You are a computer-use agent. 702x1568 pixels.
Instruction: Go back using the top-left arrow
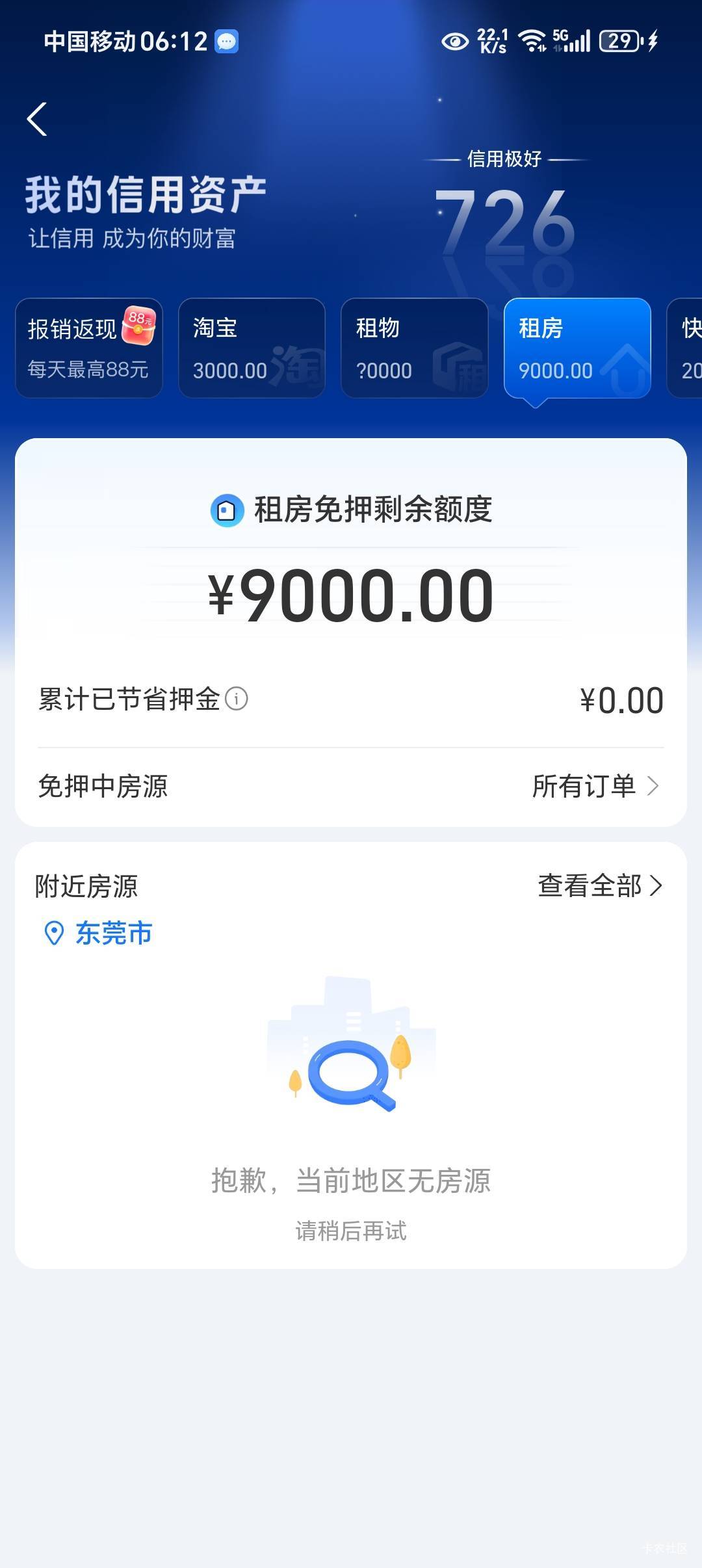[37, 120]
